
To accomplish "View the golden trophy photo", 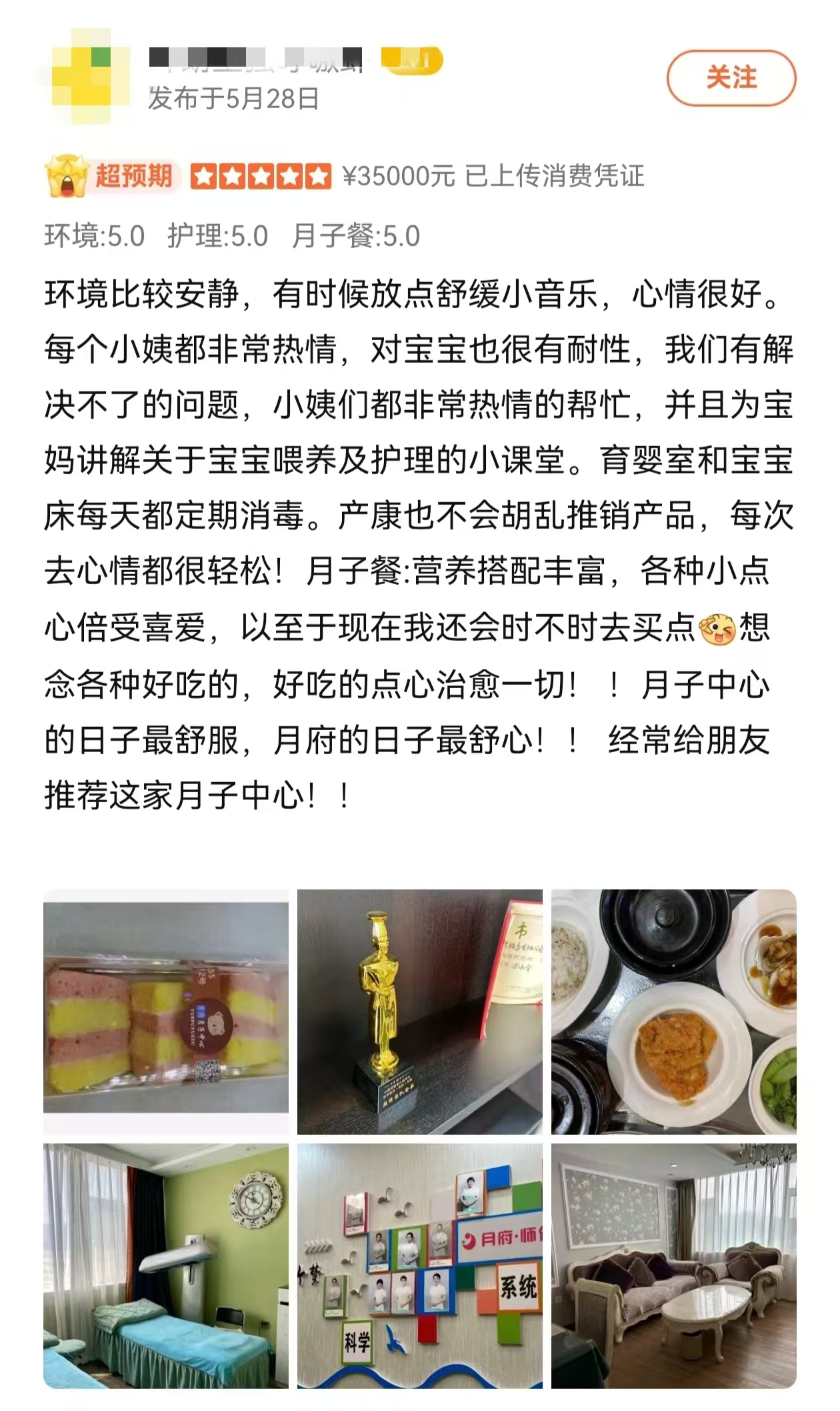I will pyautogui.click(x=419, y=1011).
